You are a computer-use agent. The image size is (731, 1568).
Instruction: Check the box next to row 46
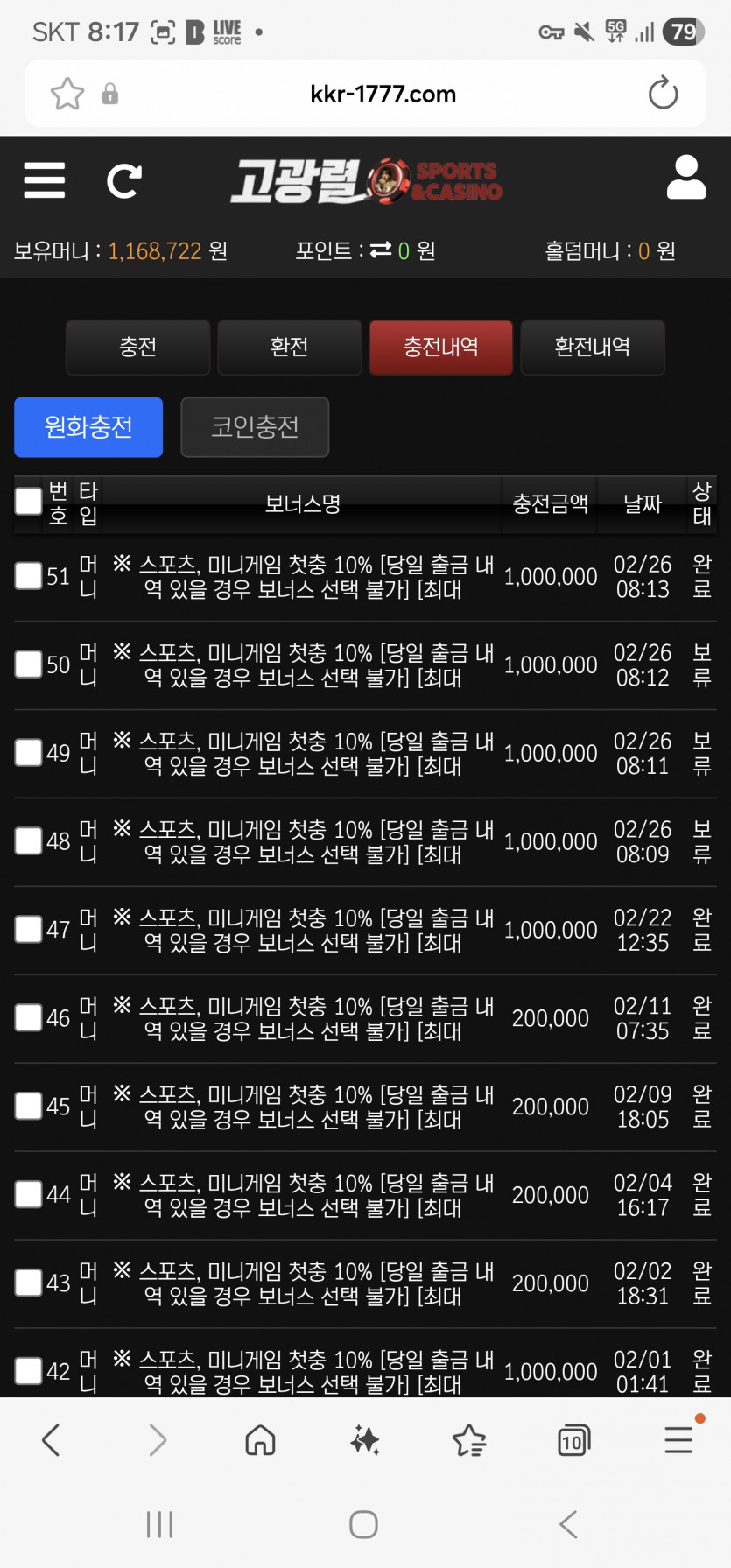29,1018
